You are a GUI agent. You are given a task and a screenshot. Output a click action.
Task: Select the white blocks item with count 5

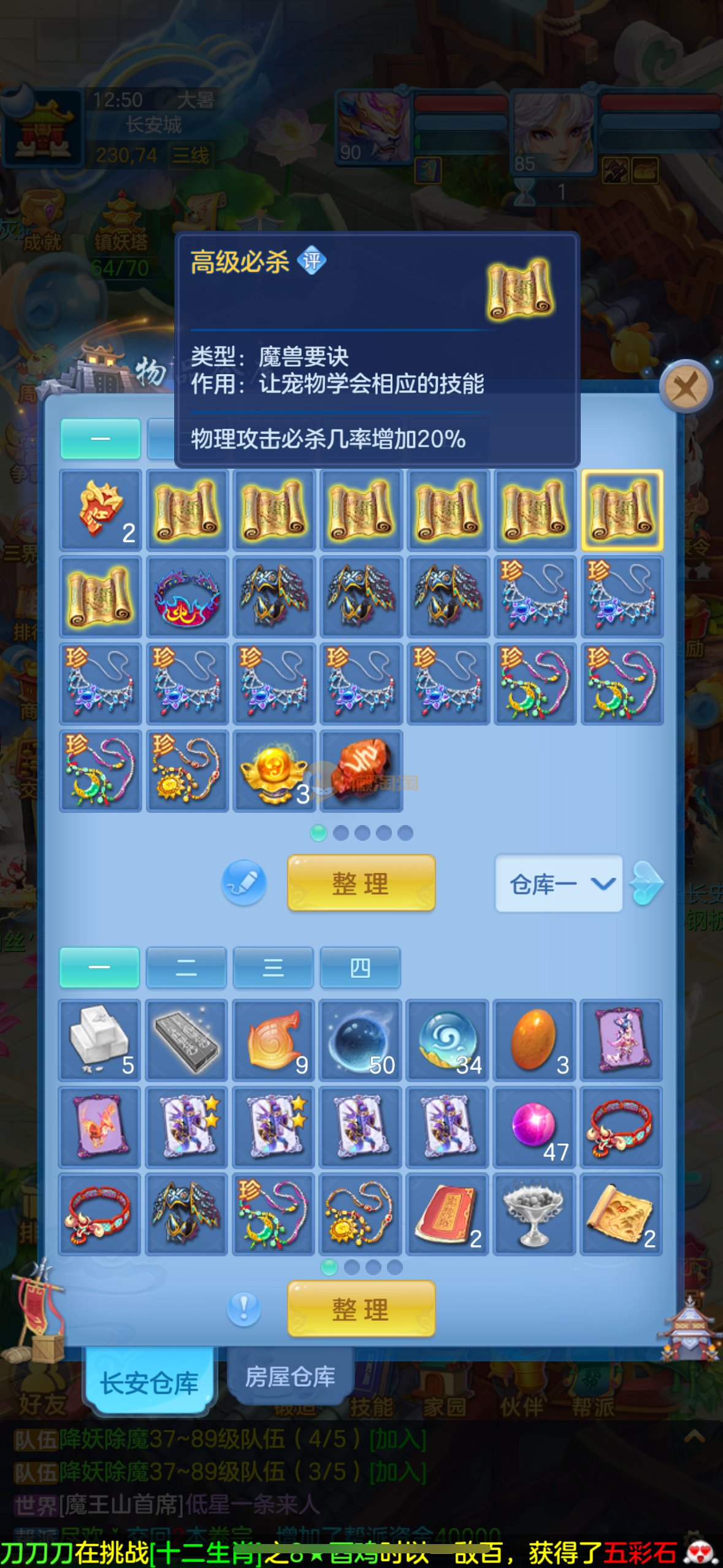[99, 1040]
